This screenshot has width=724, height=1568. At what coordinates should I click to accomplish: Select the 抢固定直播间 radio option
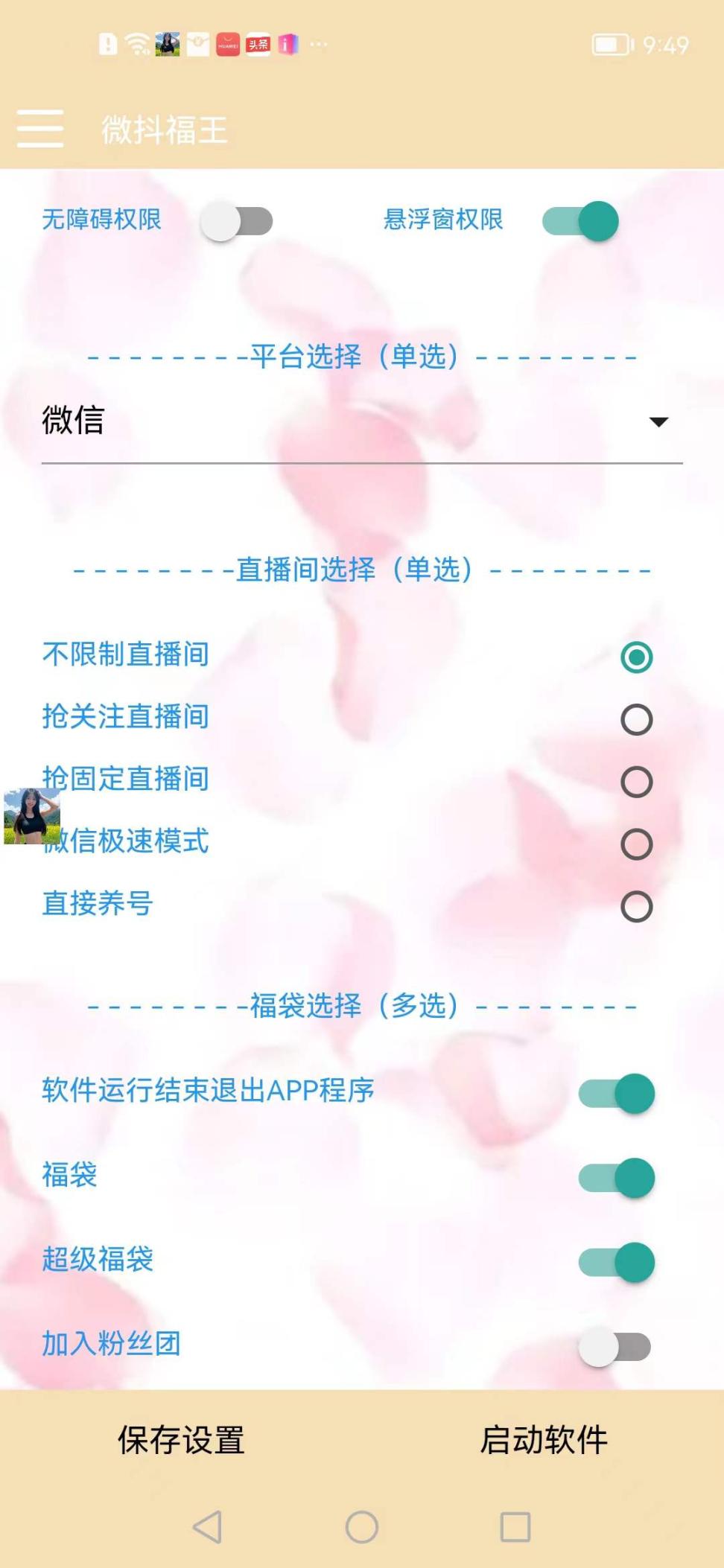pos(636,782)
